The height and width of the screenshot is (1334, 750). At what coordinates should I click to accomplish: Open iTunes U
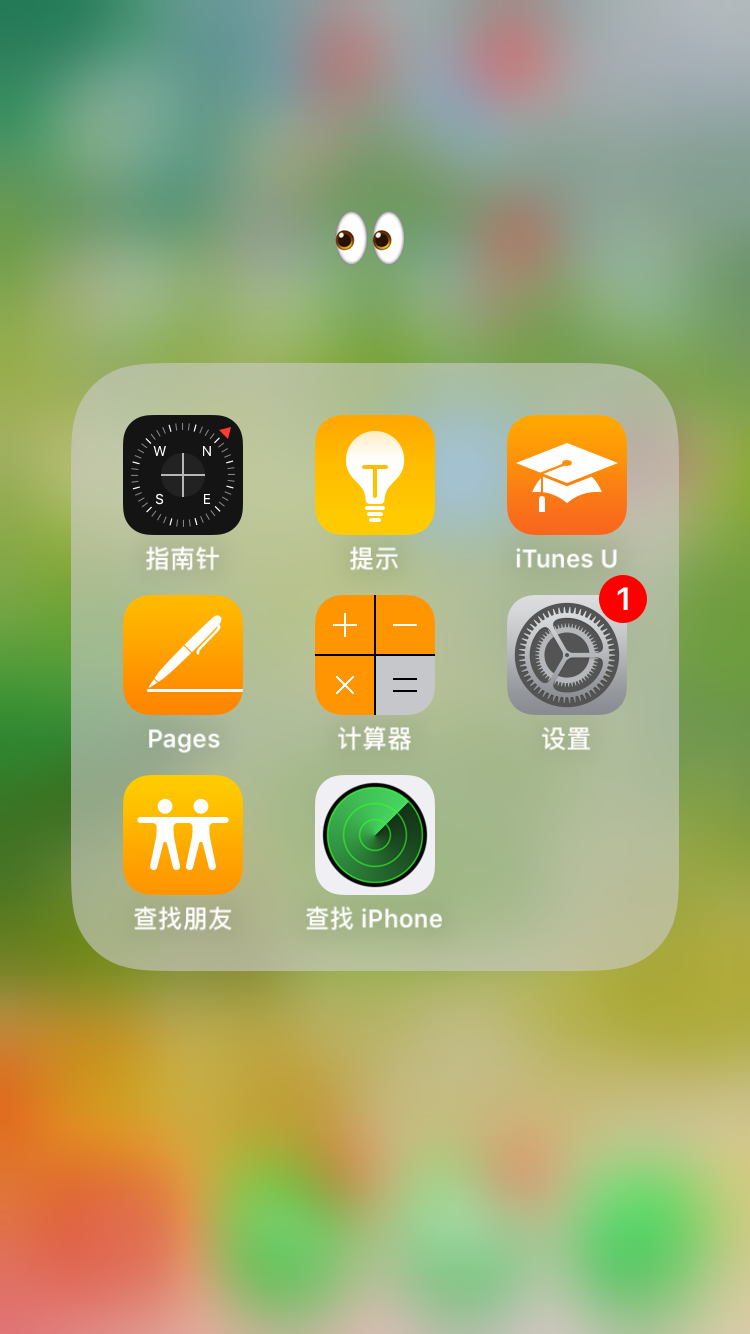click(567, 475)
